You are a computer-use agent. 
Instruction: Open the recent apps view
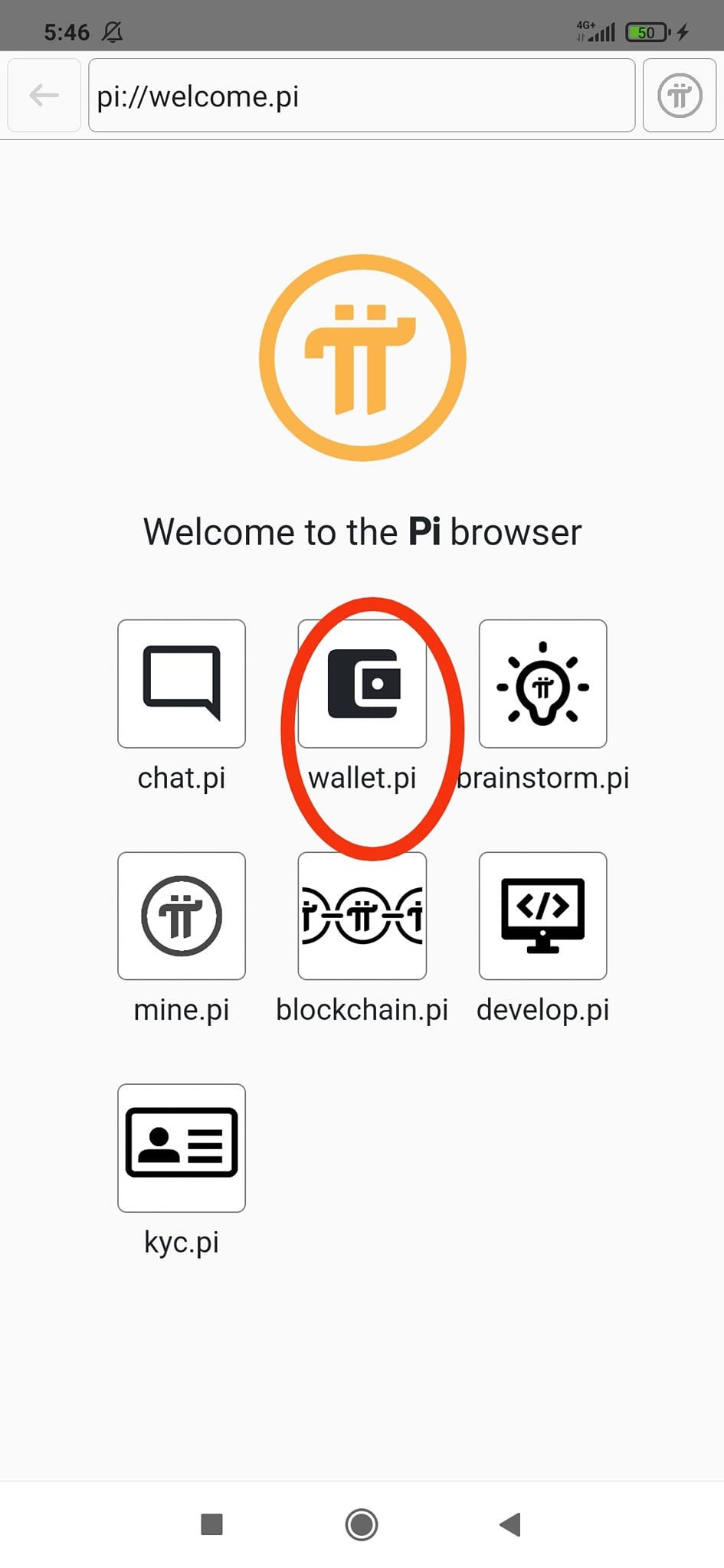(211, 1524)
